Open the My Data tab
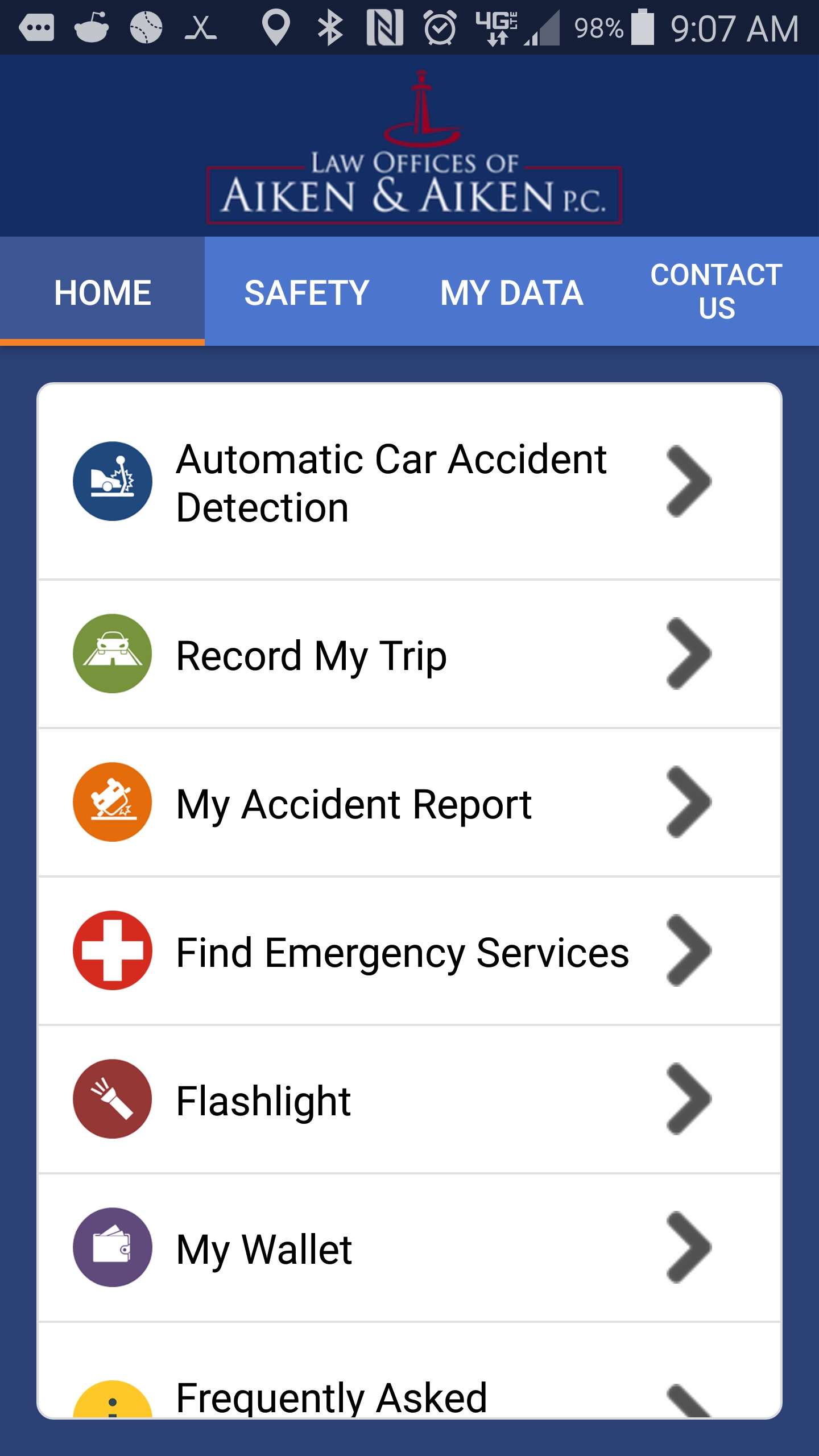 pyautogui.click(x=512, y=291)
